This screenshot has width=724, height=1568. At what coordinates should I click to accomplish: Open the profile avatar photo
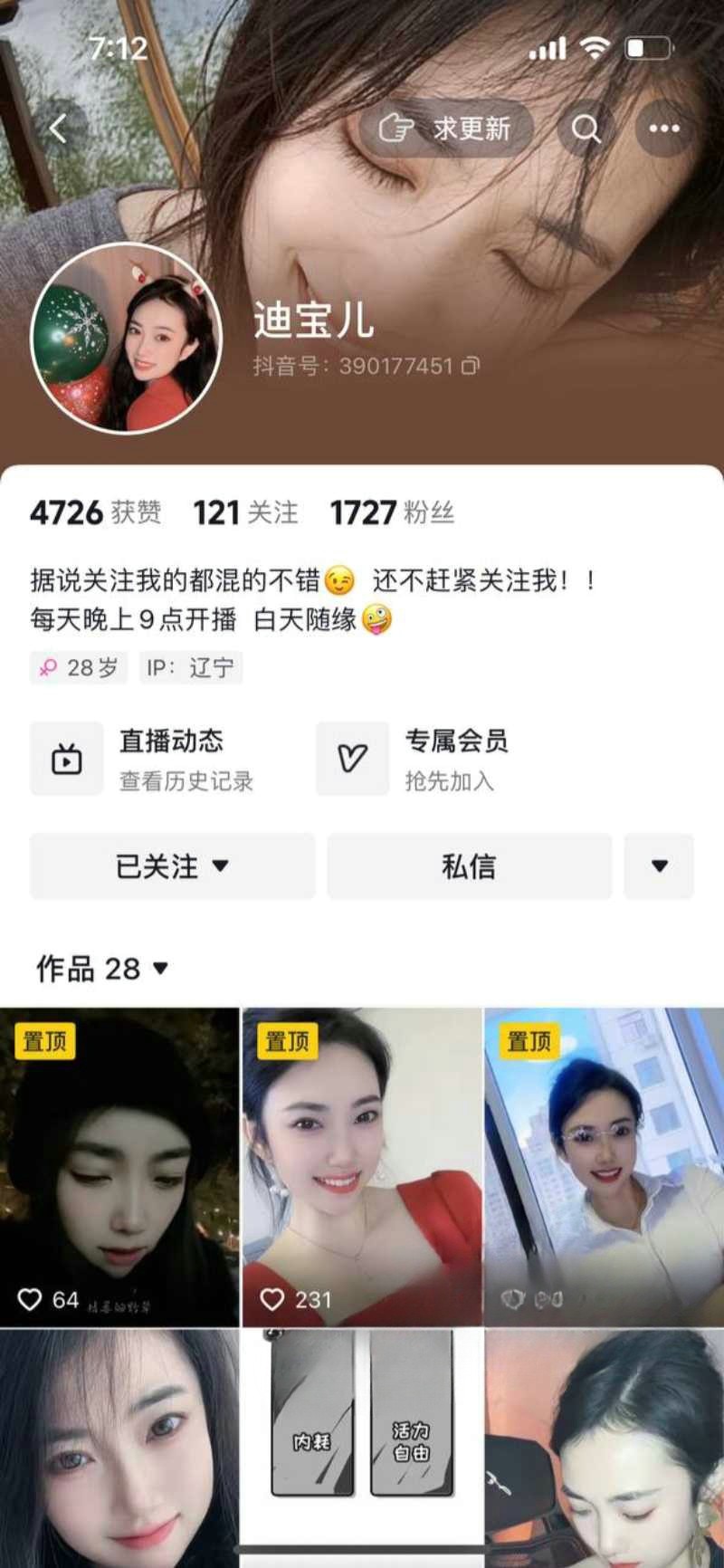click(127, 338)
